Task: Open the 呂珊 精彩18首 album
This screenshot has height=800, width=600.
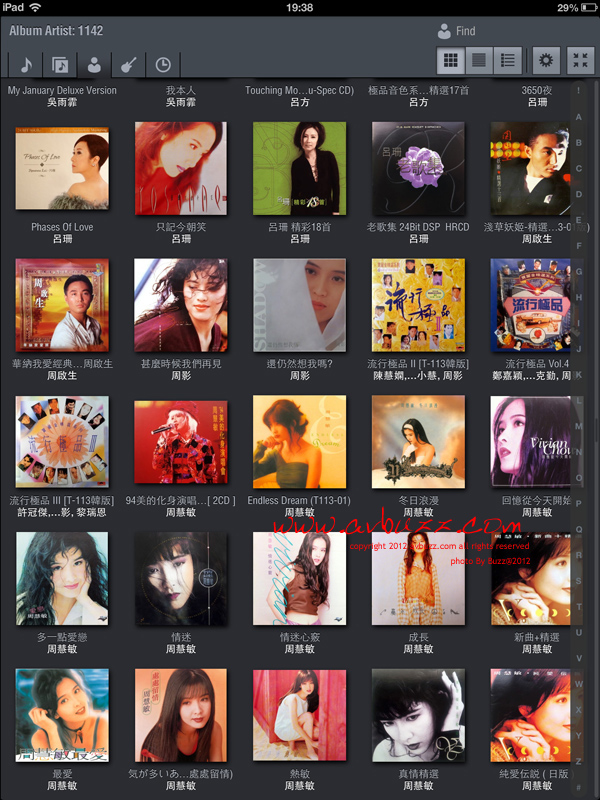Action: pyautogui.click(x=300, y=167)
